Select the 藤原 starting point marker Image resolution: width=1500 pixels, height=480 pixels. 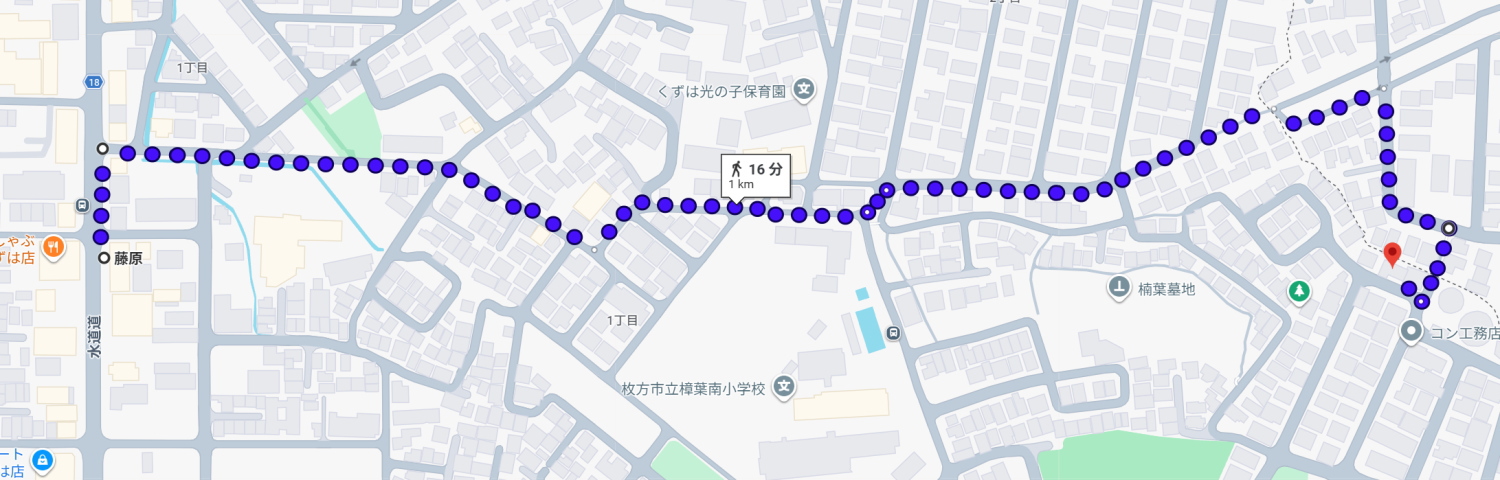103,258
